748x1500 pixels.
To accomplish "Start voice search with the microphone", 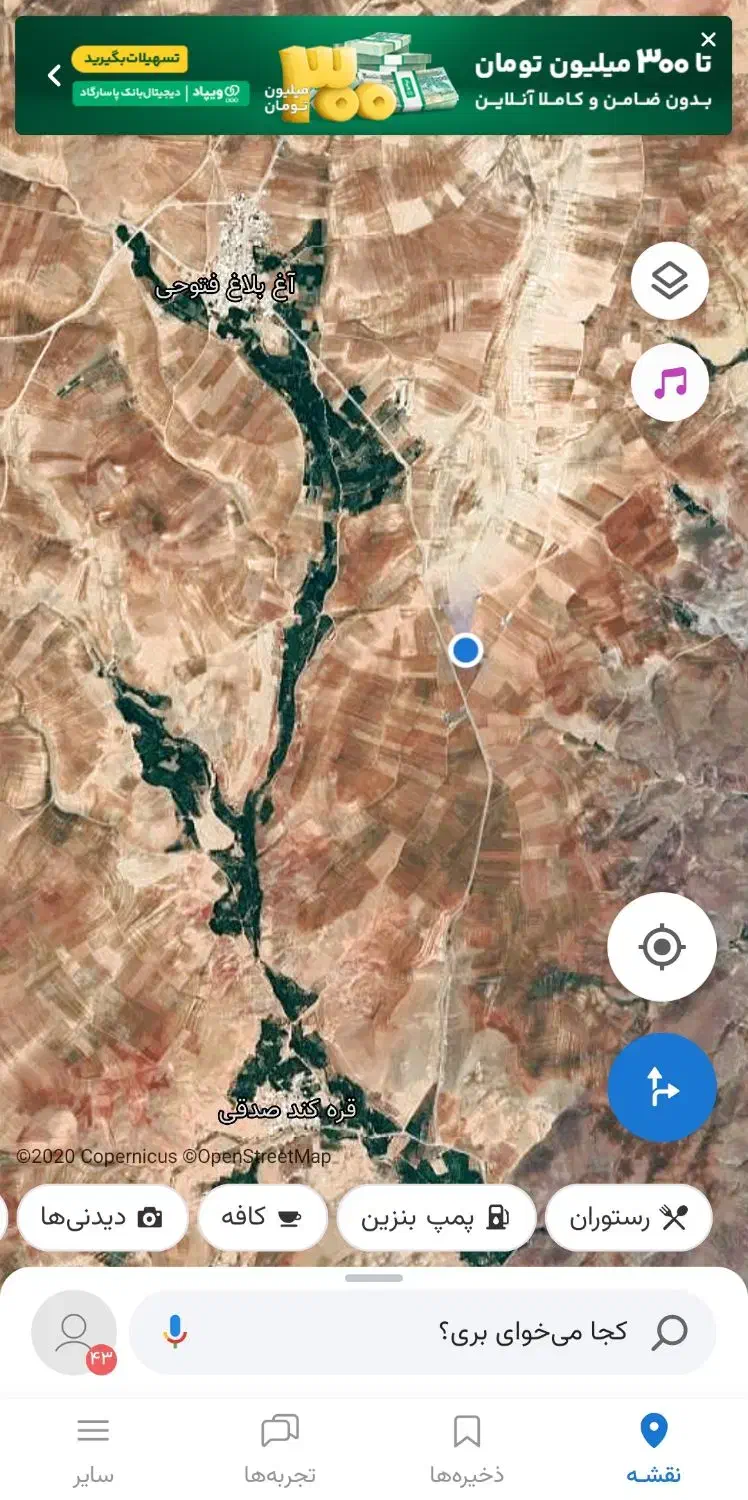I will pos(176,1331).
